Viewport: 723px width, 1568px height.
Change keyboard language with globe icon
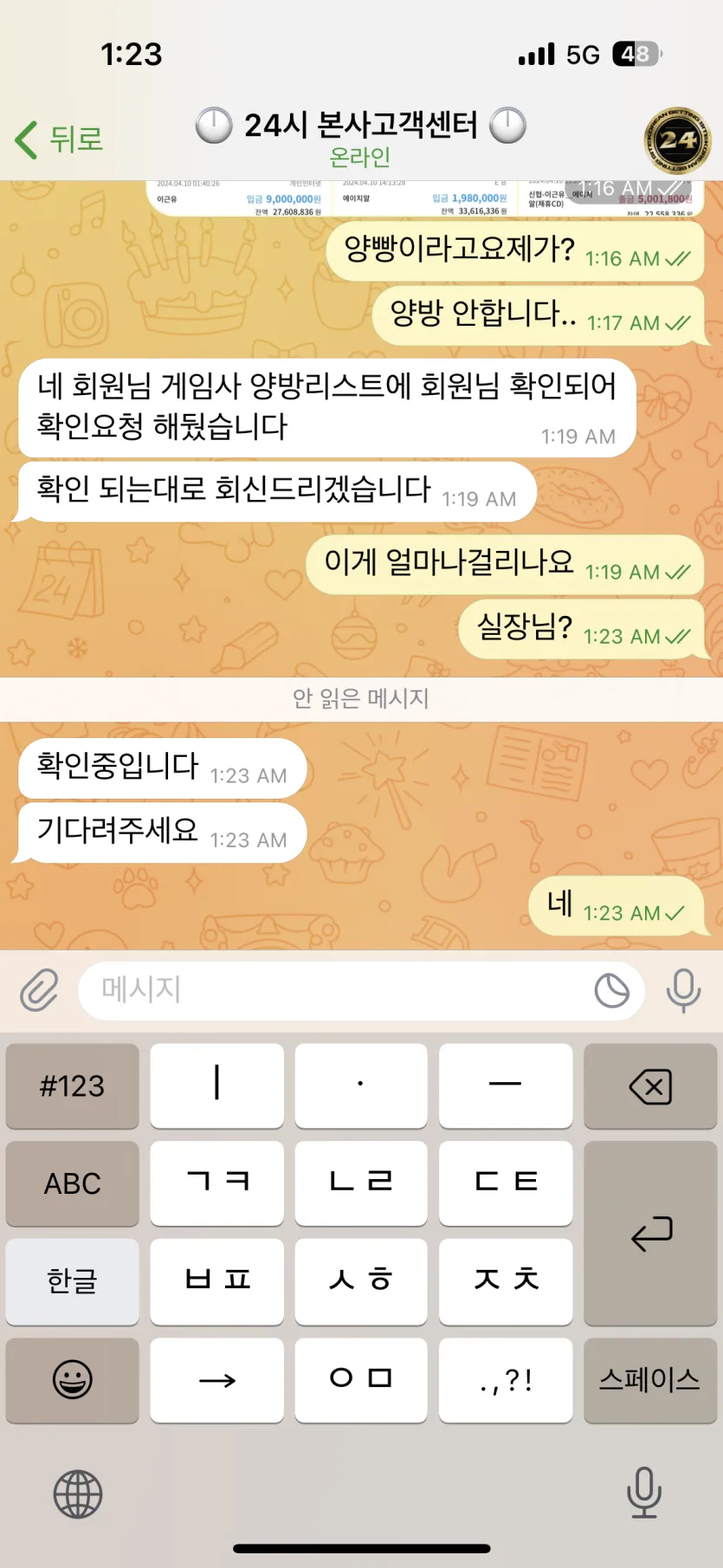[x=78, y=1494]
